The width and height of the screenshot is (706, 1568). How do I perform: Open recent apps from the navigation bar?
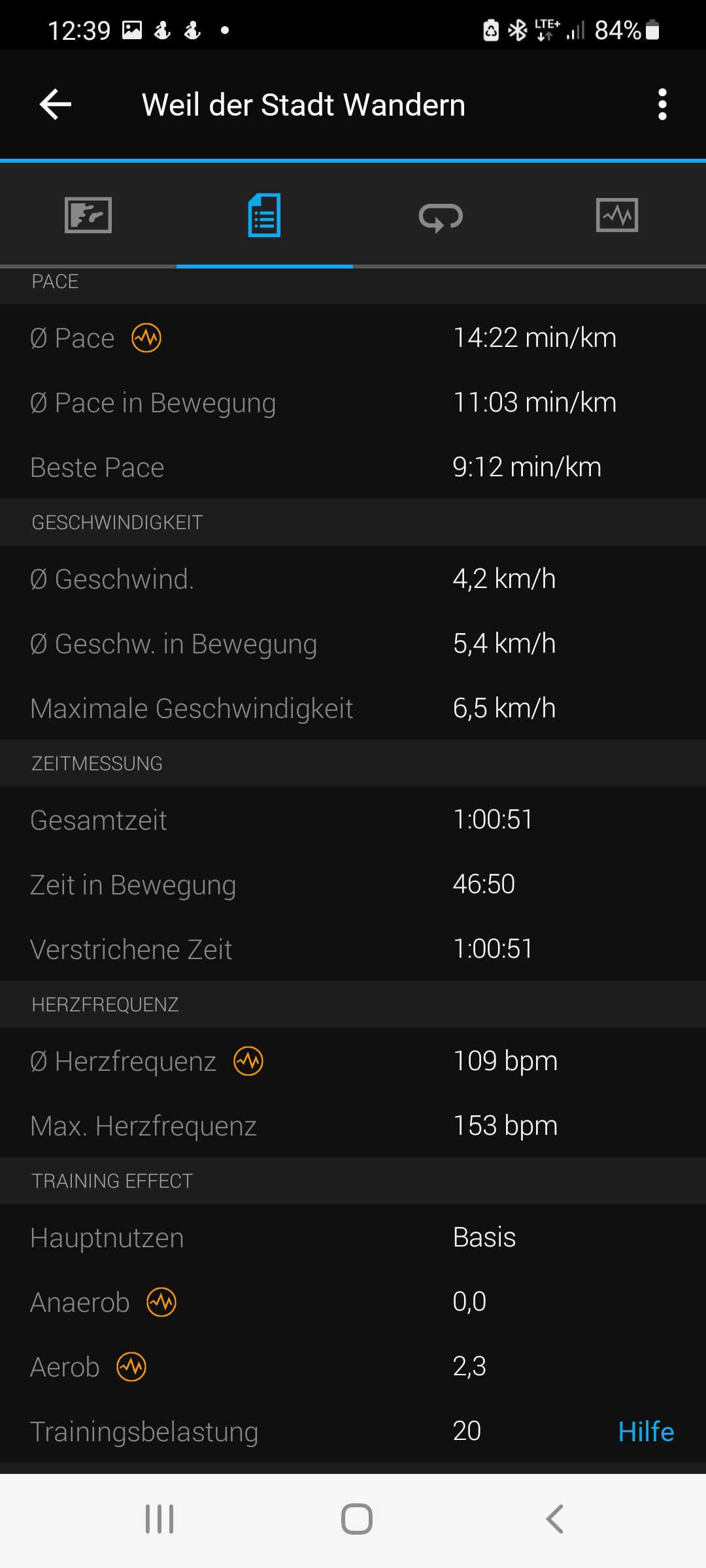click(x=160, y=1519)
